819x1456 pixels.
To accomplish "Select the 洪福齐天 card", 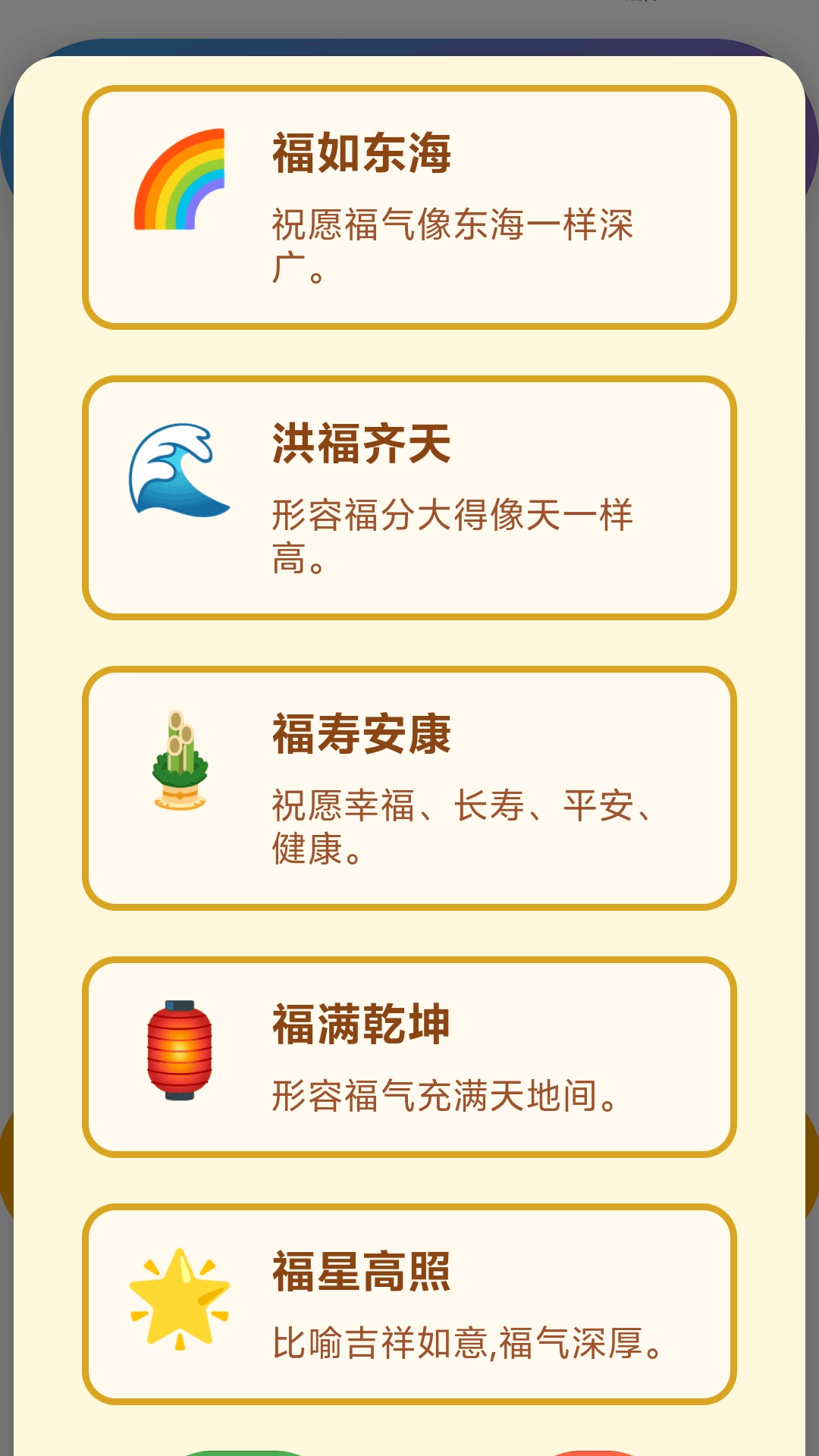I will [x=409, y=497].
